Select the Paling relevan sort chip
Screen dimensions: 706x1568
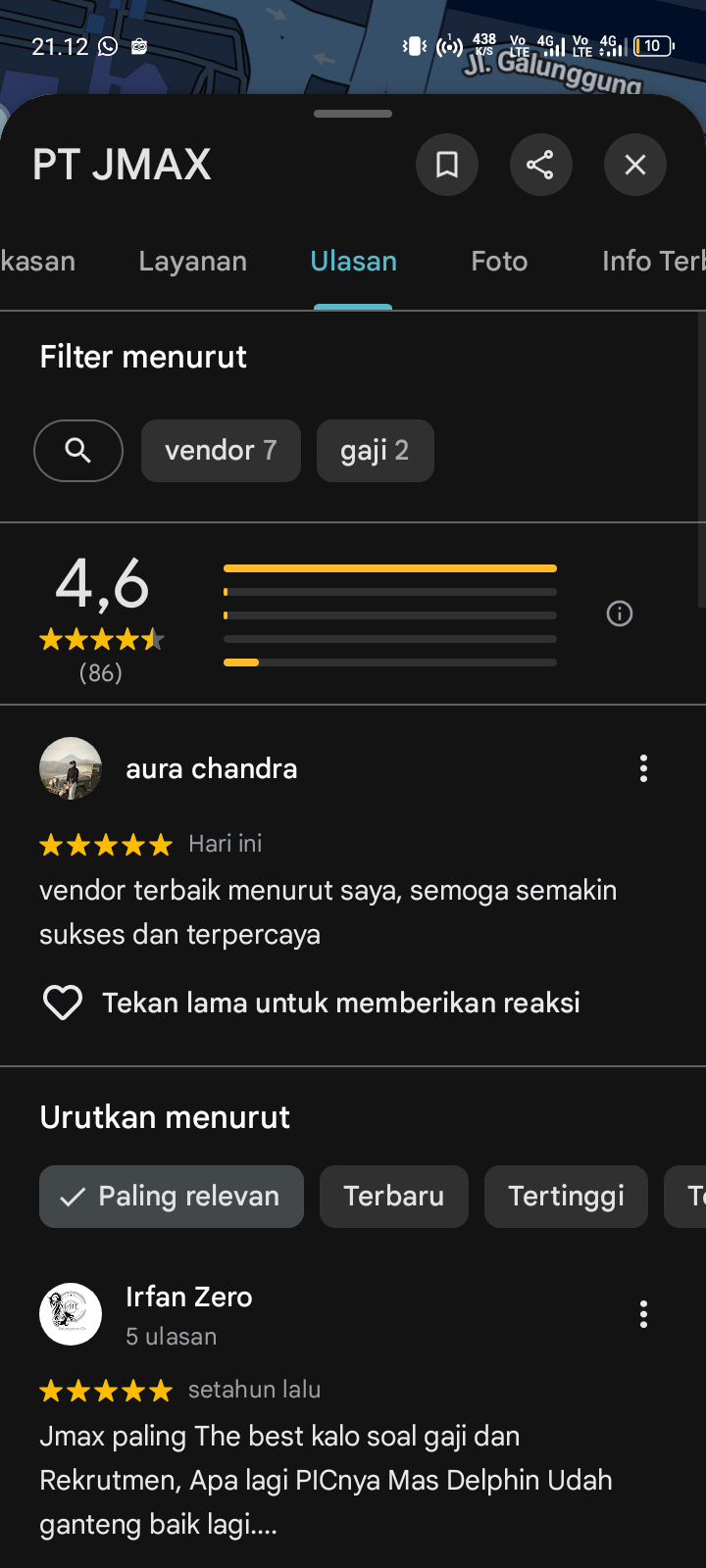[x=172, y=1197]
